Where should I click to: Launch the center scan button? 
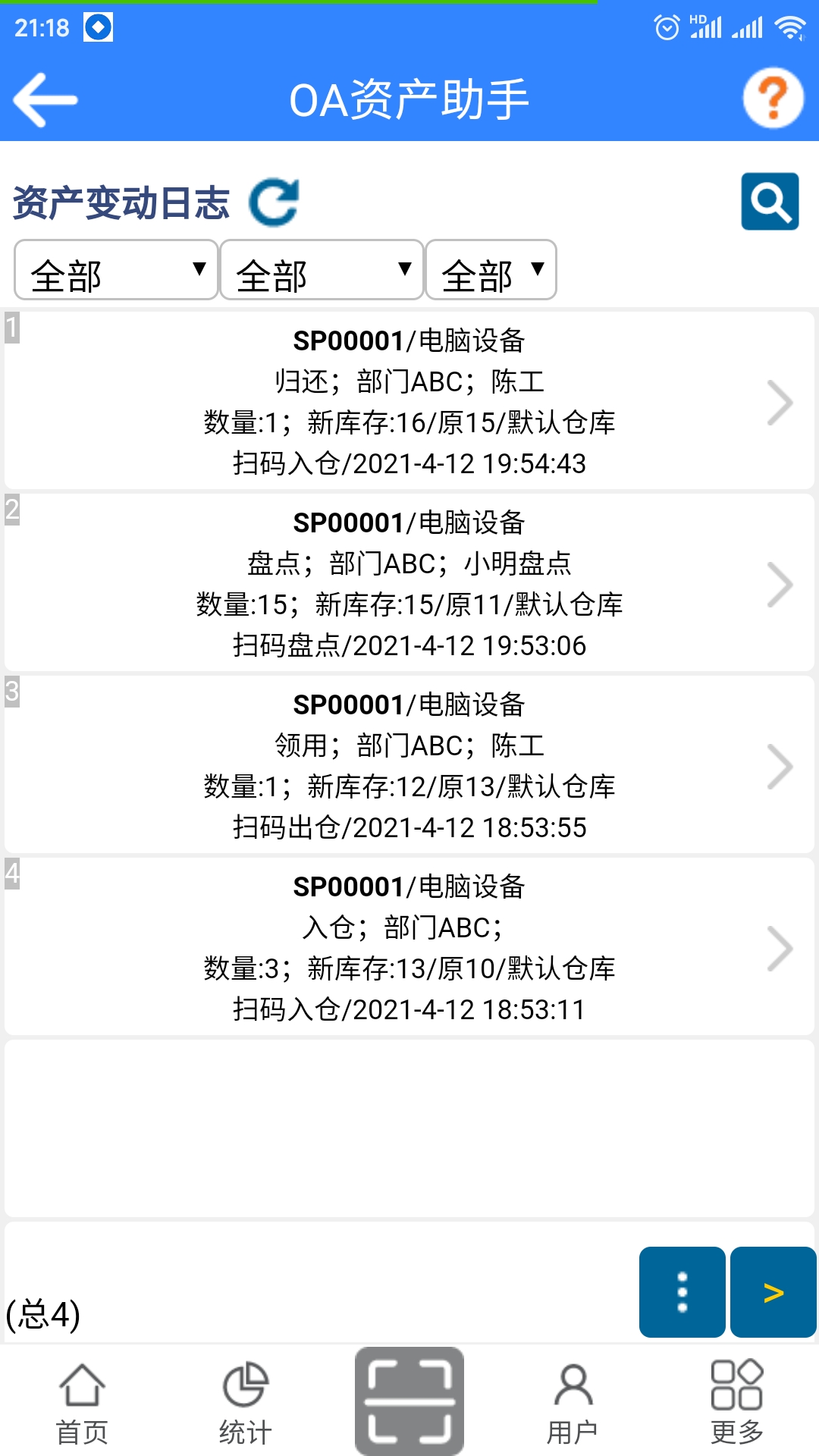409,1401
